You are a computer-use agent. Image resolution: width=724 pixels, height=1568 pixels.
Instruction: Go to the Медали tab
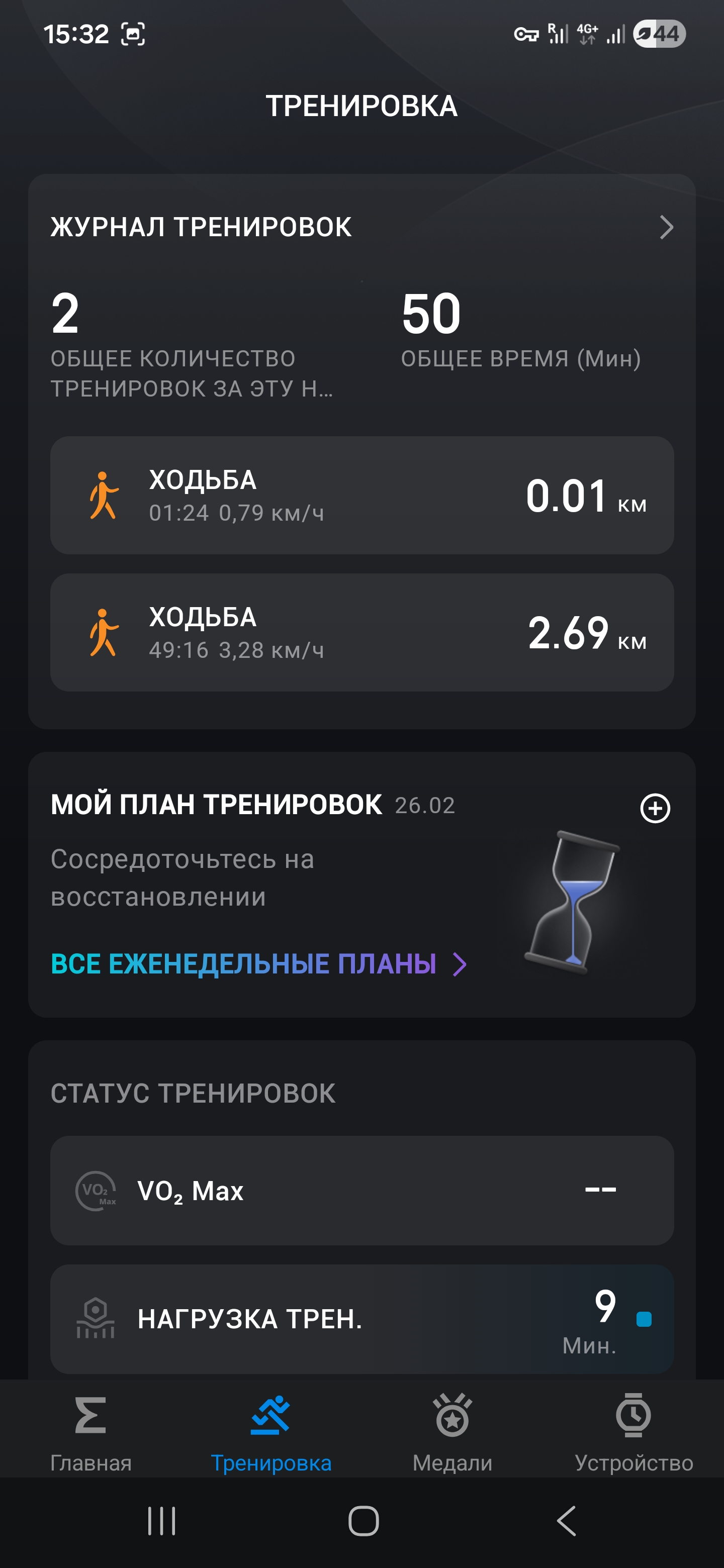[x=452, y=1433]
